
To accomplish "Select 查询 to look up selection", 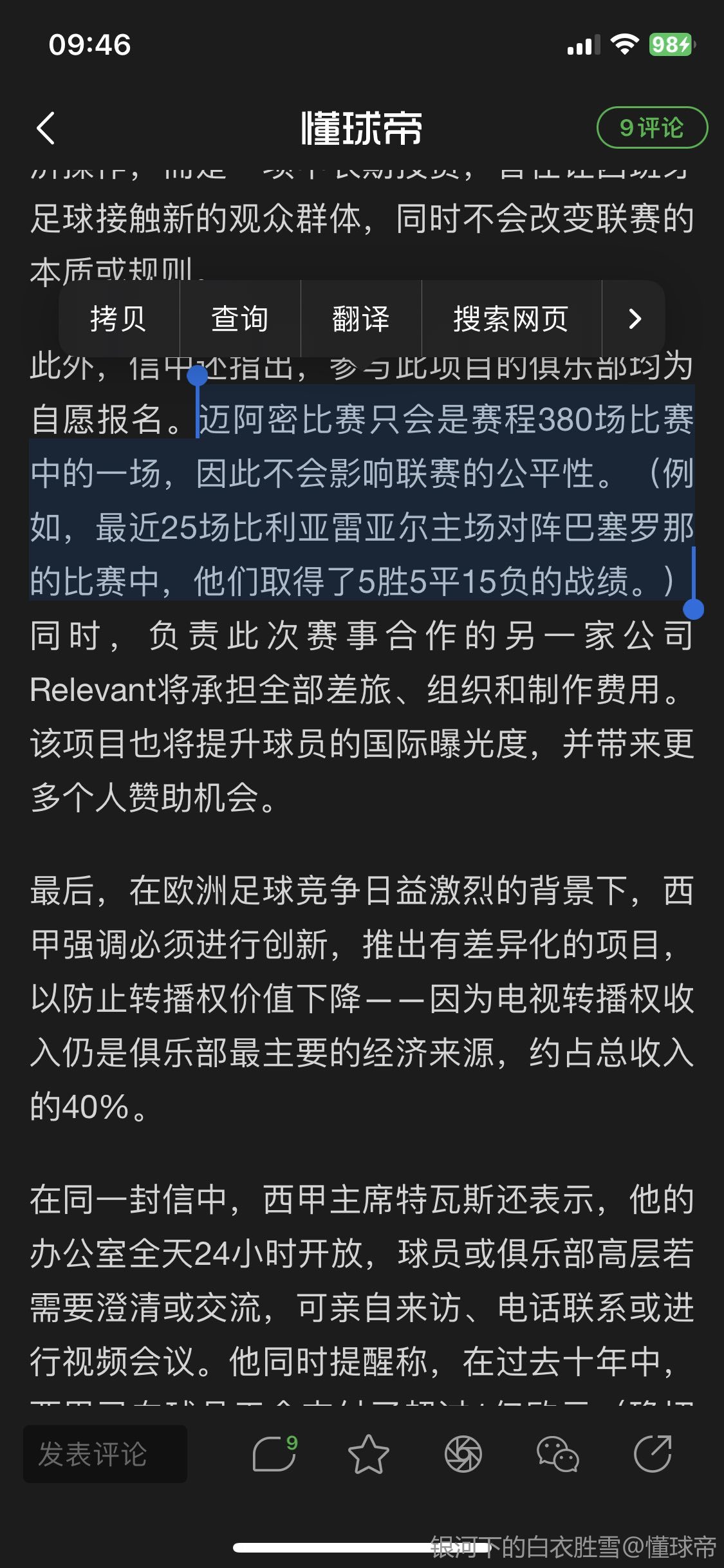I will pyautogui.click(x=239, y=319).
